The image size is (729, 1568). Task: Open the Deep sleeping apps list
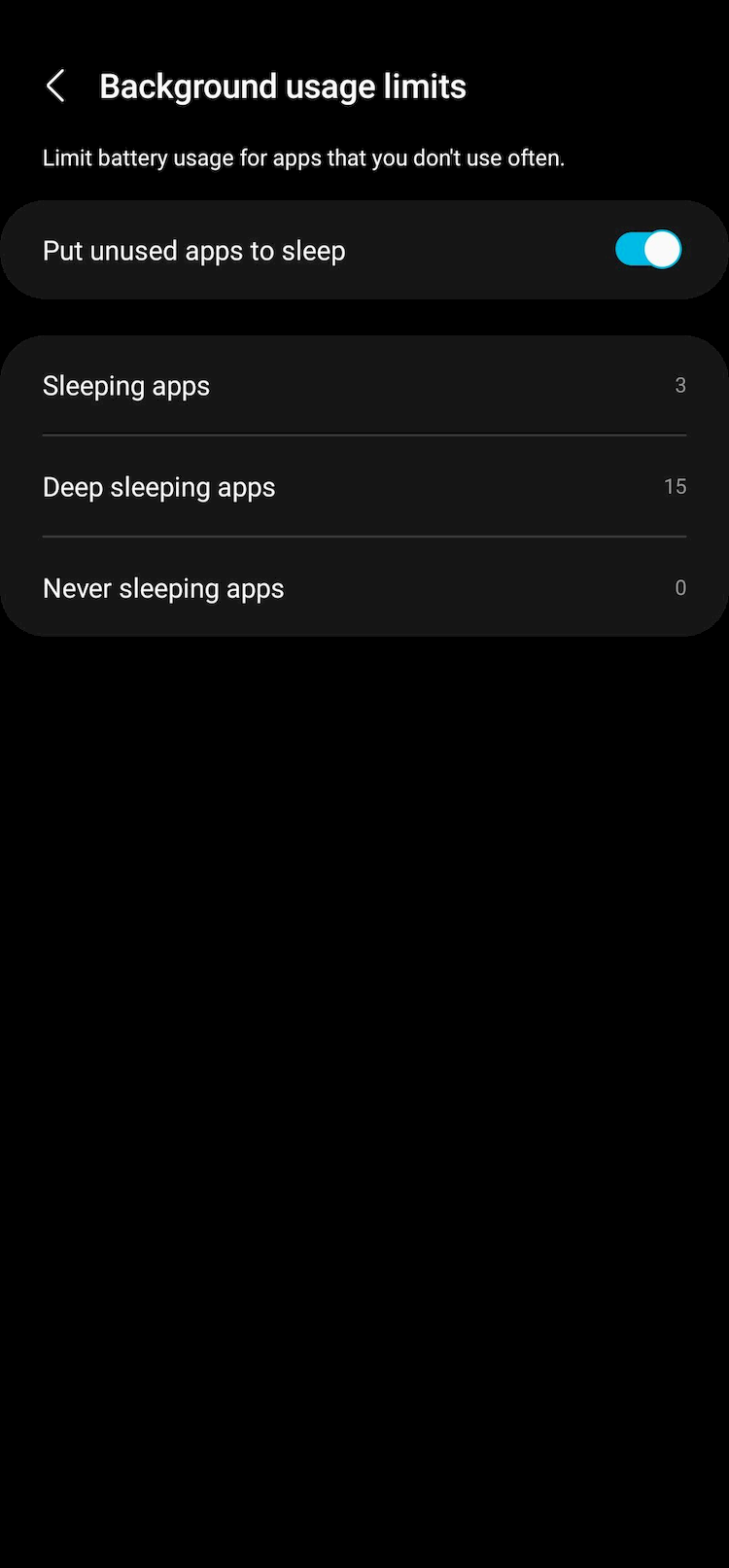pos(364,486)
